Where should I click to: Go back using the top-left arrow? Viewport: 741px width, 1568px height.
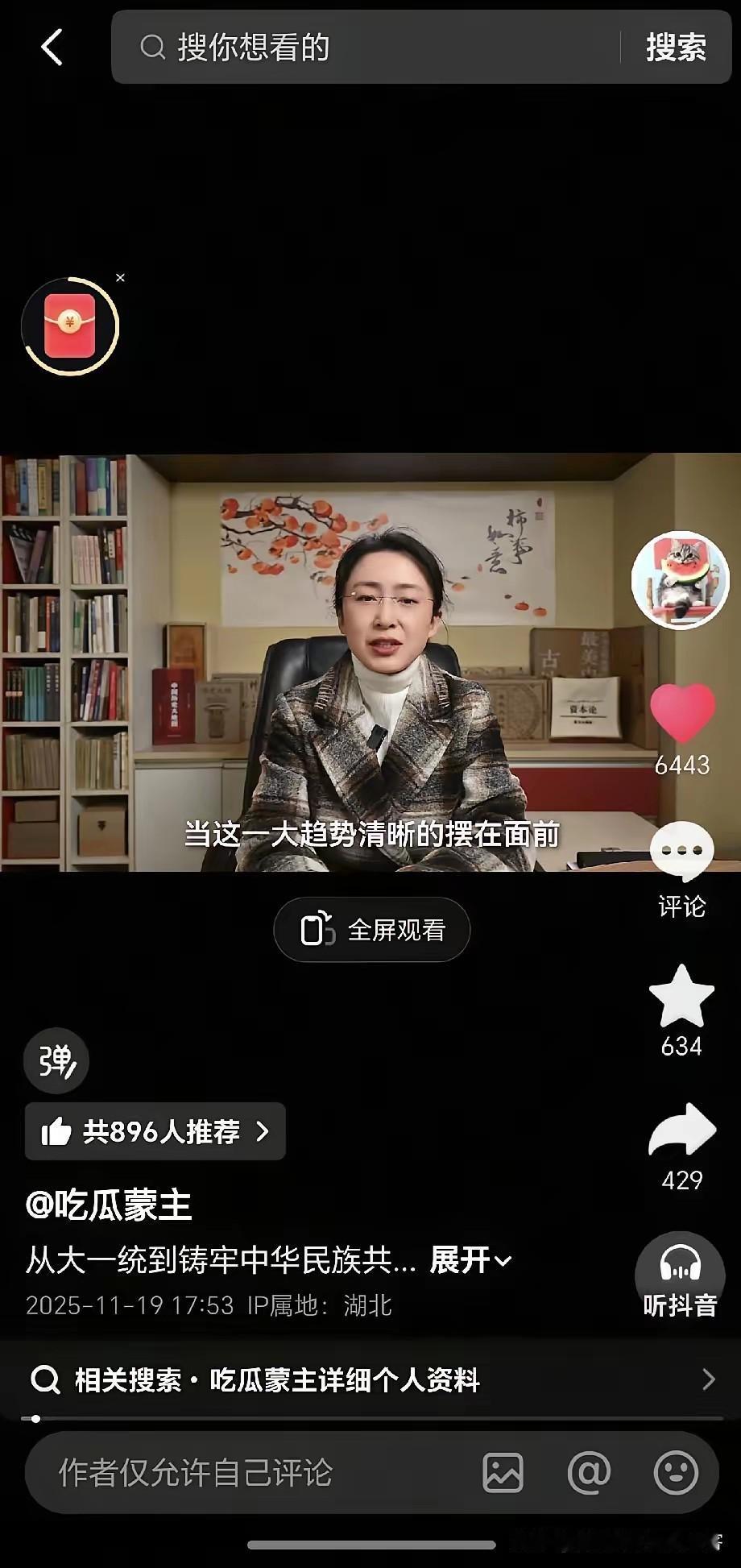click(52, 48)
